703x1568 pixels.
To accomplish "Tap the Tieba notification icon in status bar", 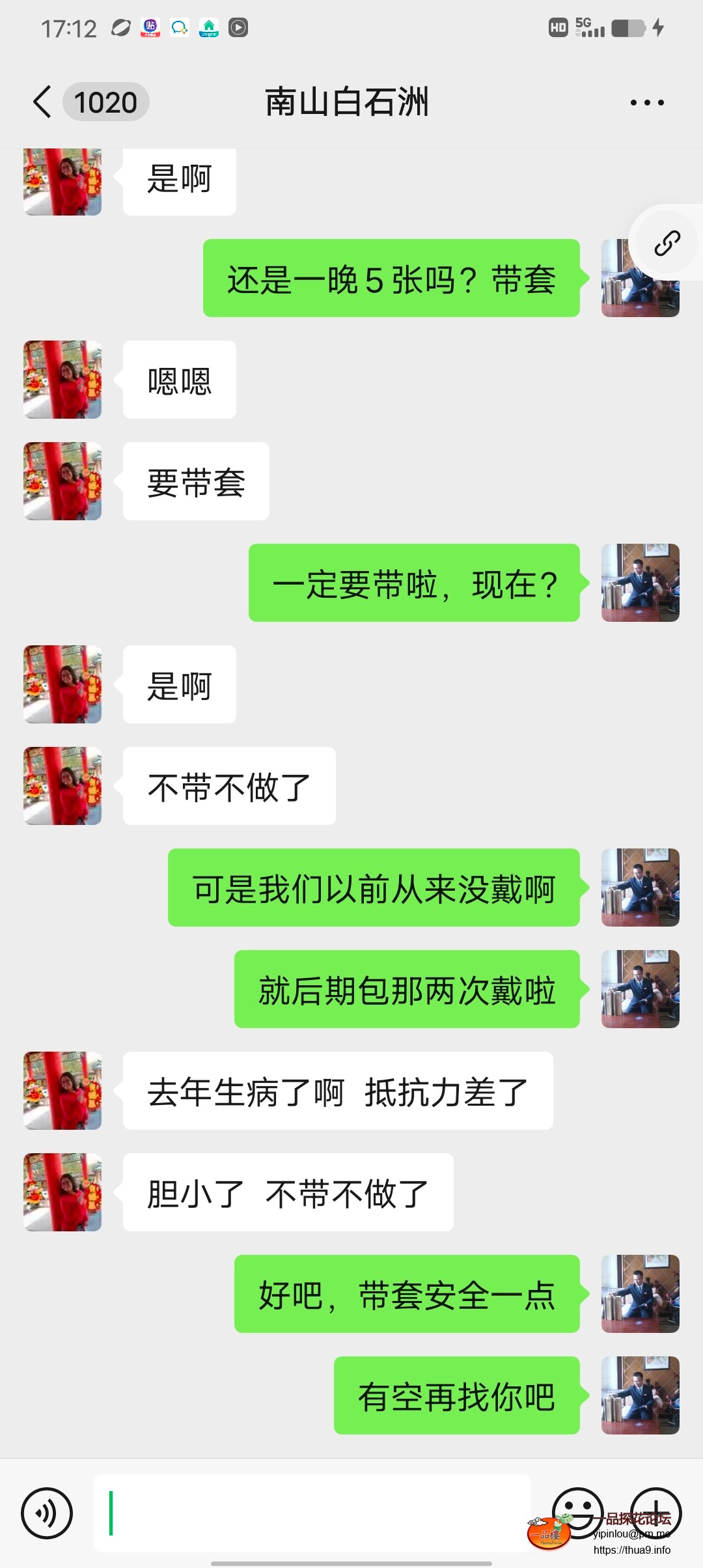I will [150, 27].
